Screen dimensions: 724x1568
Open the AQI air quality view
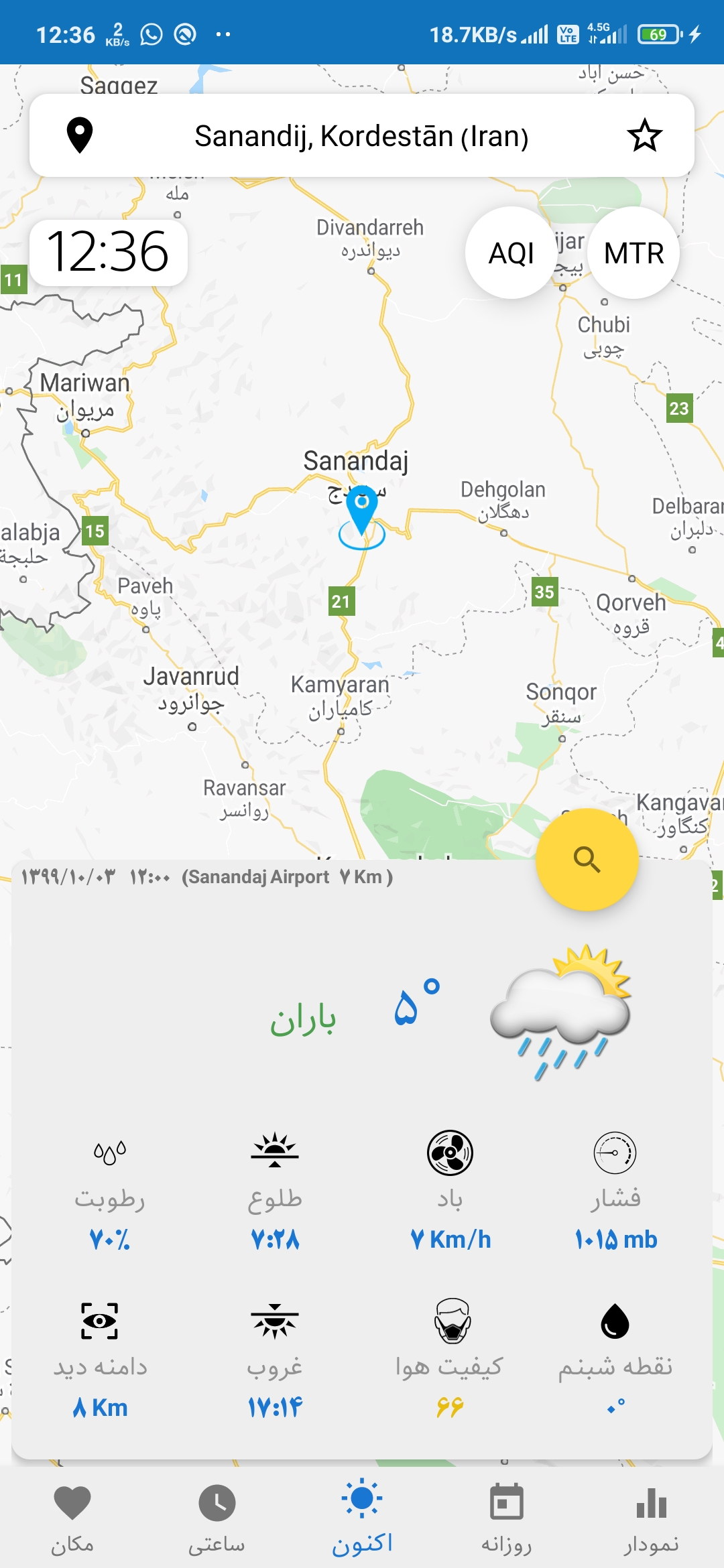point(511,253)
